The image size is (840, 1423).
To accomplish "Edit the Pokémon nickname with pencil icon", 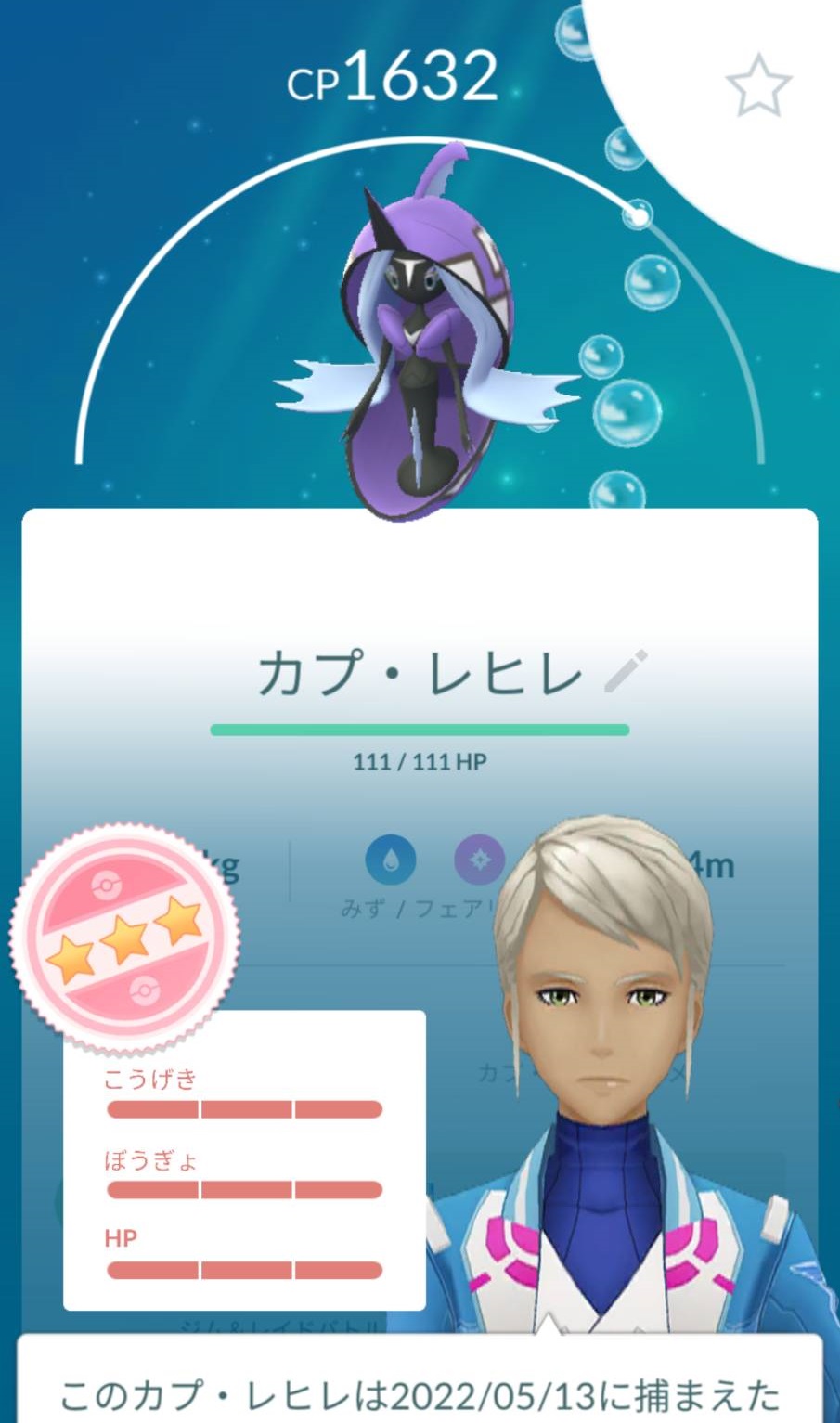I will [x=626, y=672].
